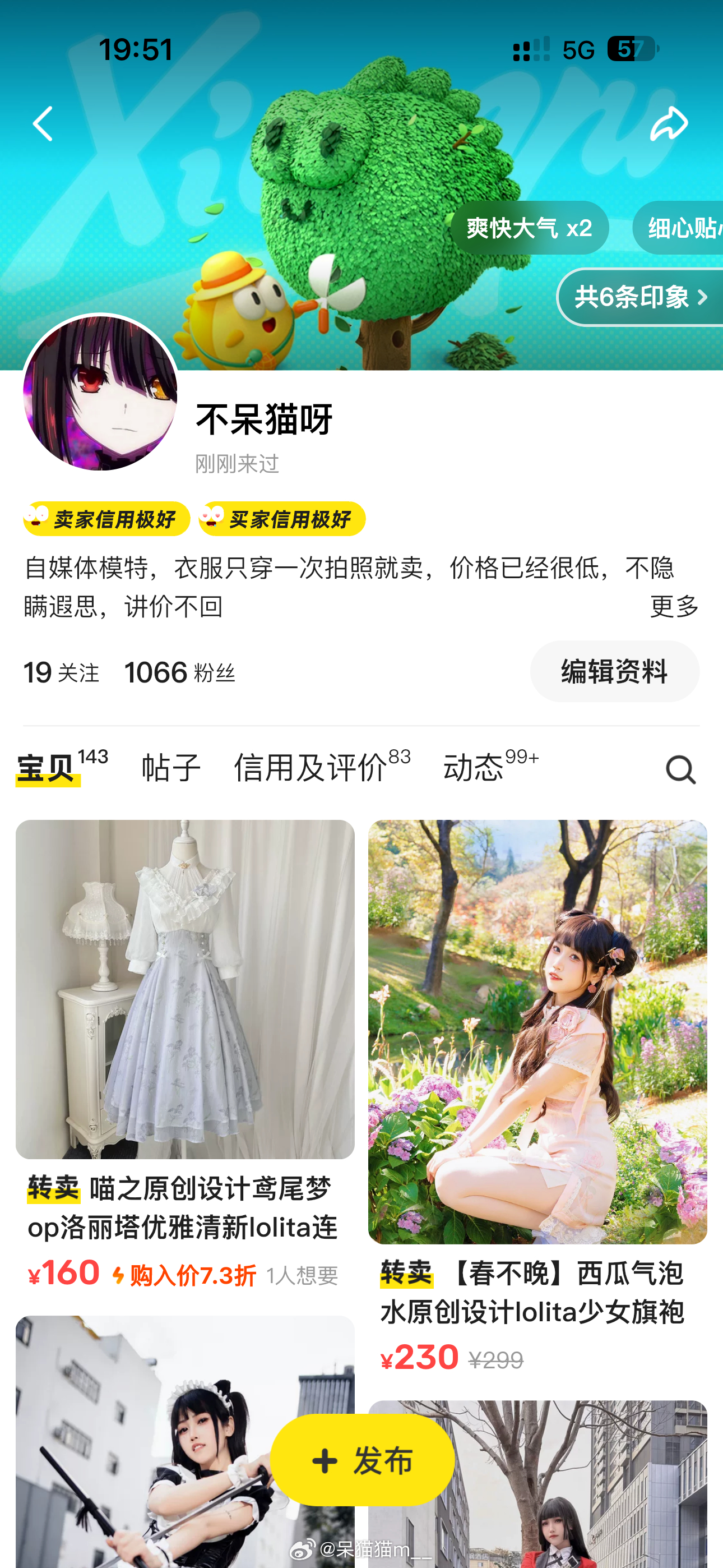The width and height of the screenshot is (723, 1568).
Task: Select the 宝贝 items tab
Action: tap(48, 768)
